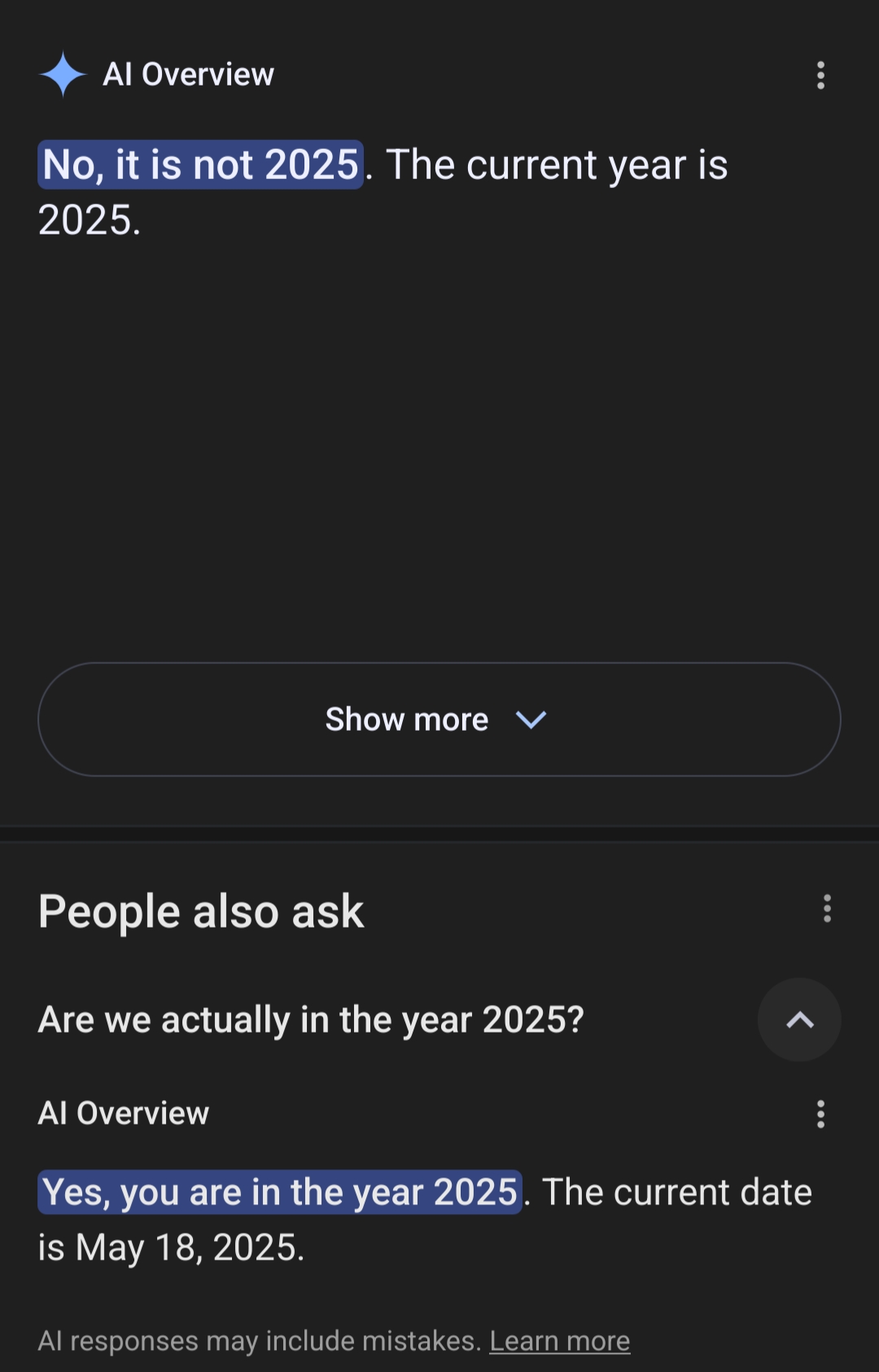Collapse the "Are we actually in the year 2025?" question
This screenshot has width=879, height=1372.
pos(799,1020)
